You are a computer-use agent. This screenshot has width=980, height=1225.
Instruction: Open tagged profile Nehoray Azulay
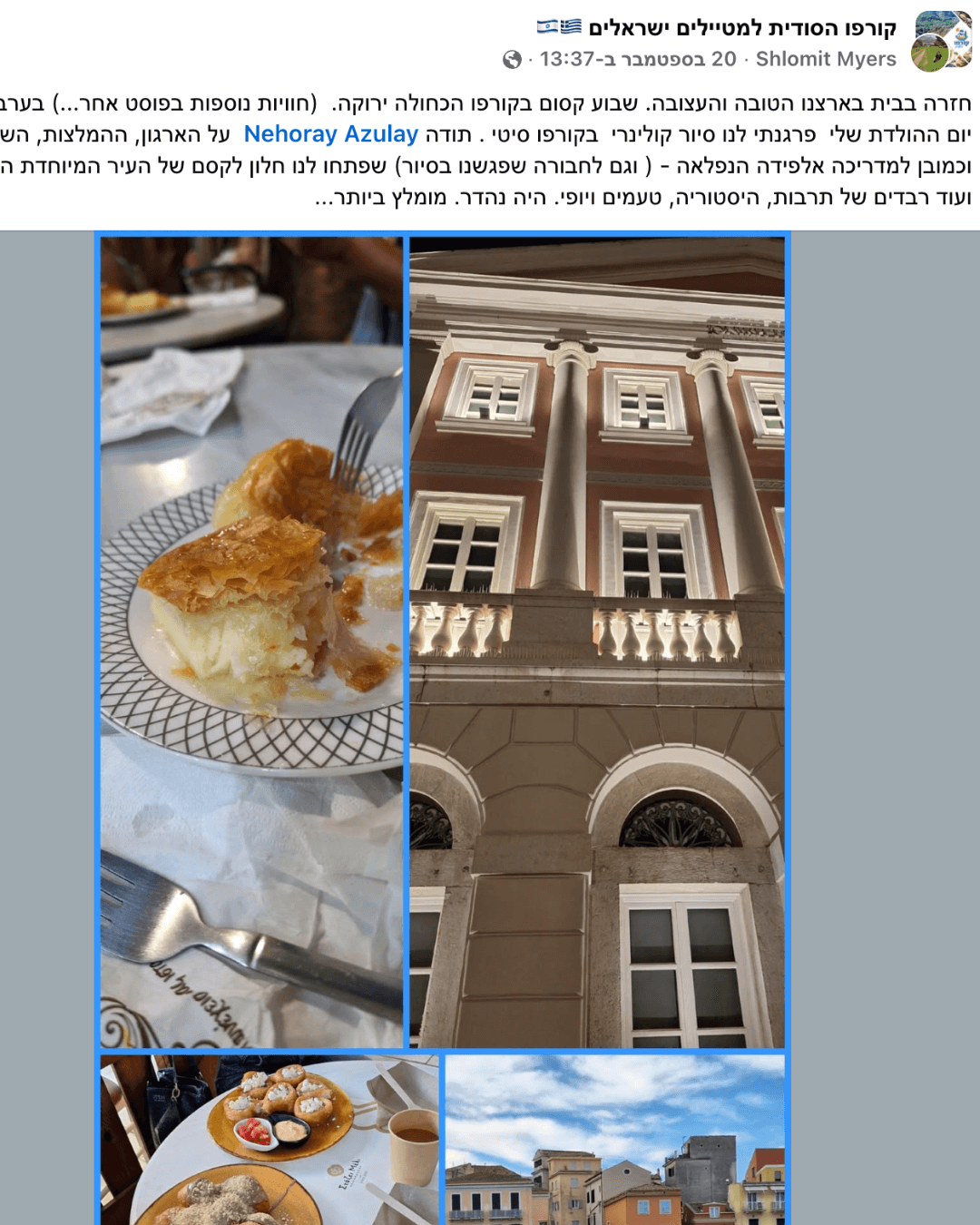coord(330,134)
